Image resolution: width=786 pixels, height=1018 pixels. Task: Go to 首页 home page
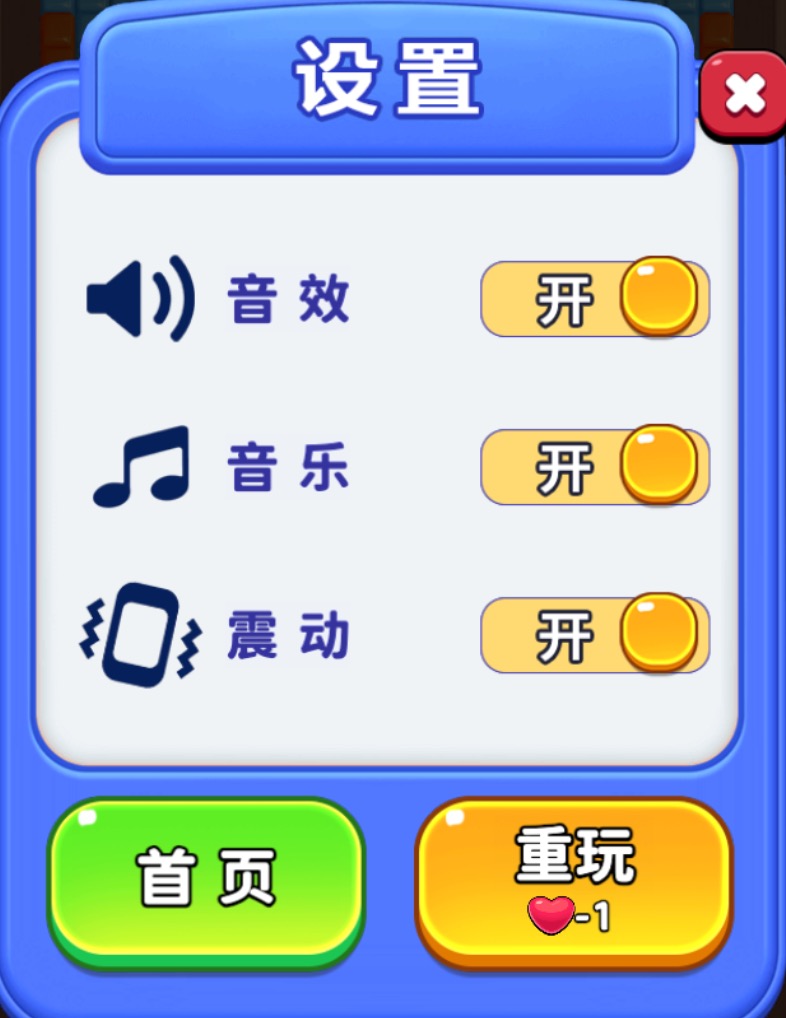(x=205, y=877)
